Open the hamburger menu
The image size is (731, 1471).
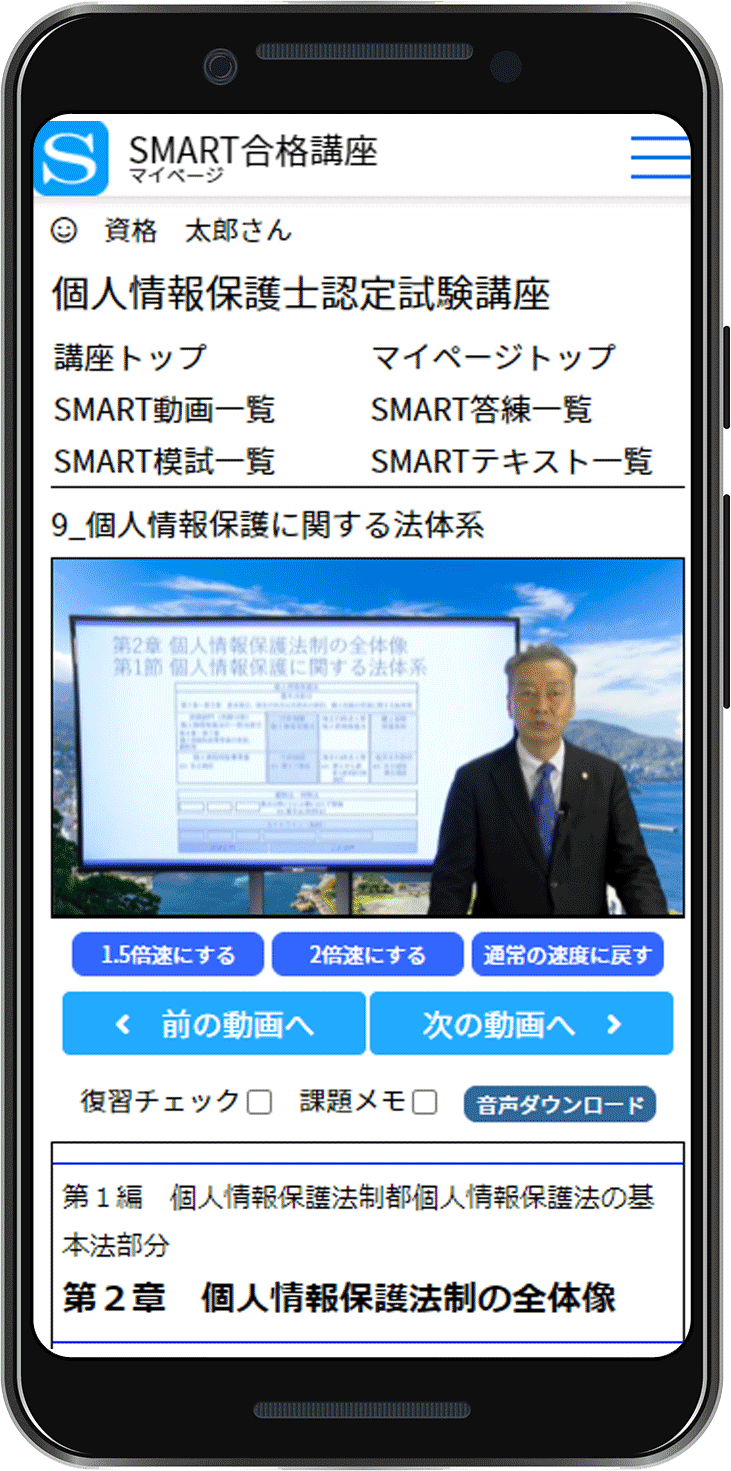[660, 157]
